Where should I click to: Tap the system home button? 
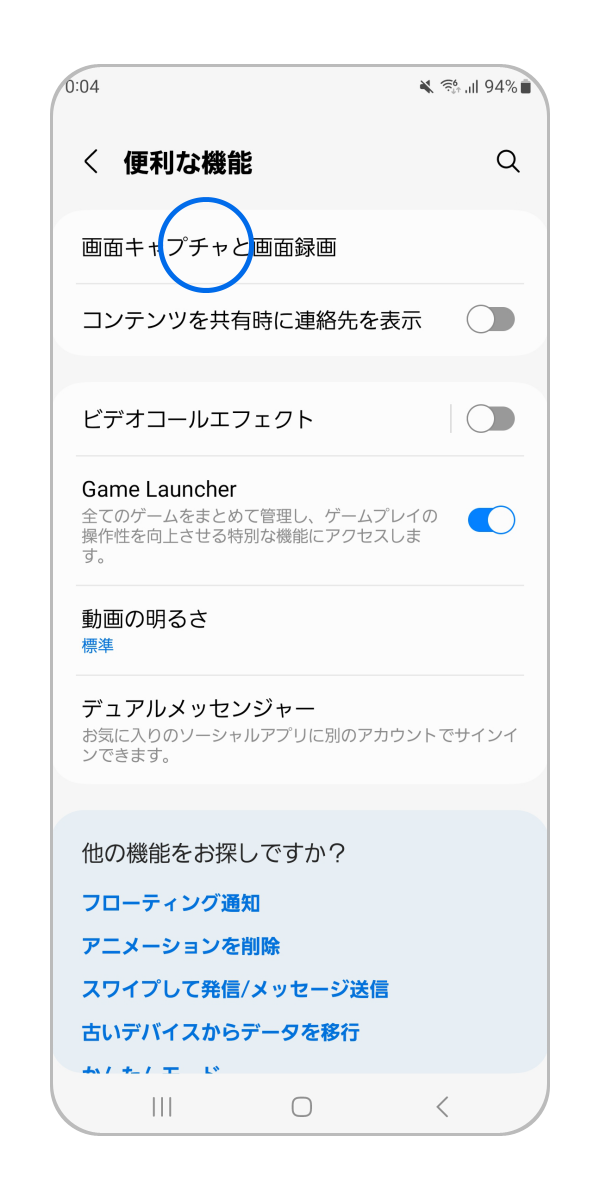tap(301, 1106)
